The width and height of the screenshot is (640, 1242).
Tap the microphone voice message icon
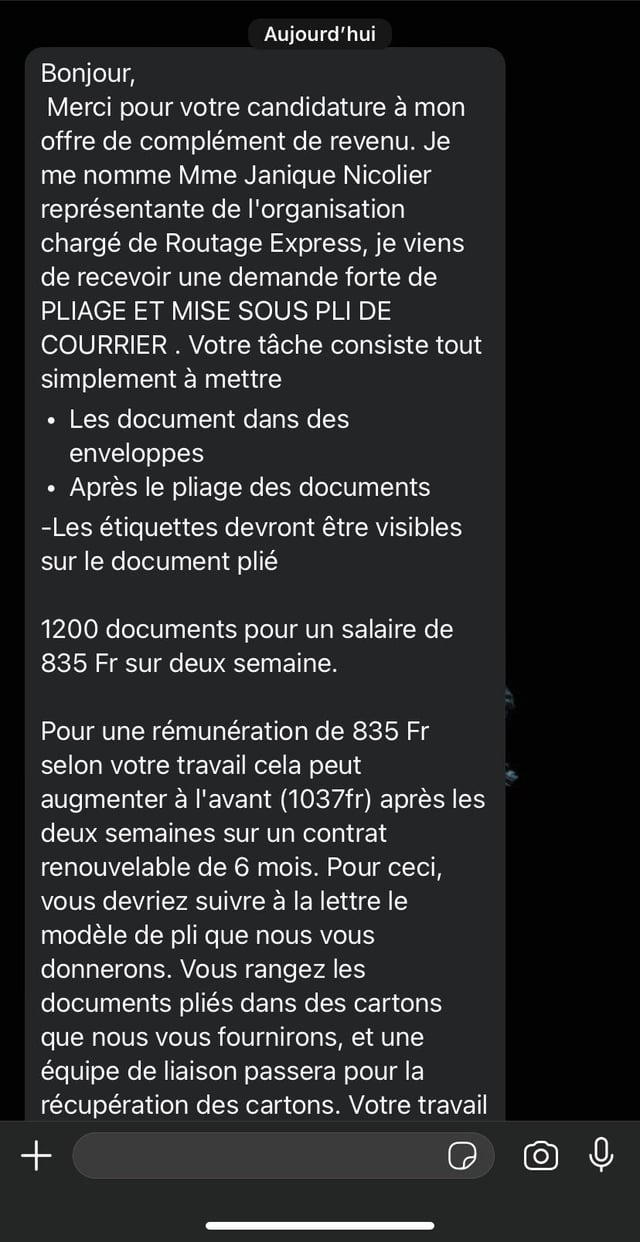pyautogui.click(x=601, y=1155)
